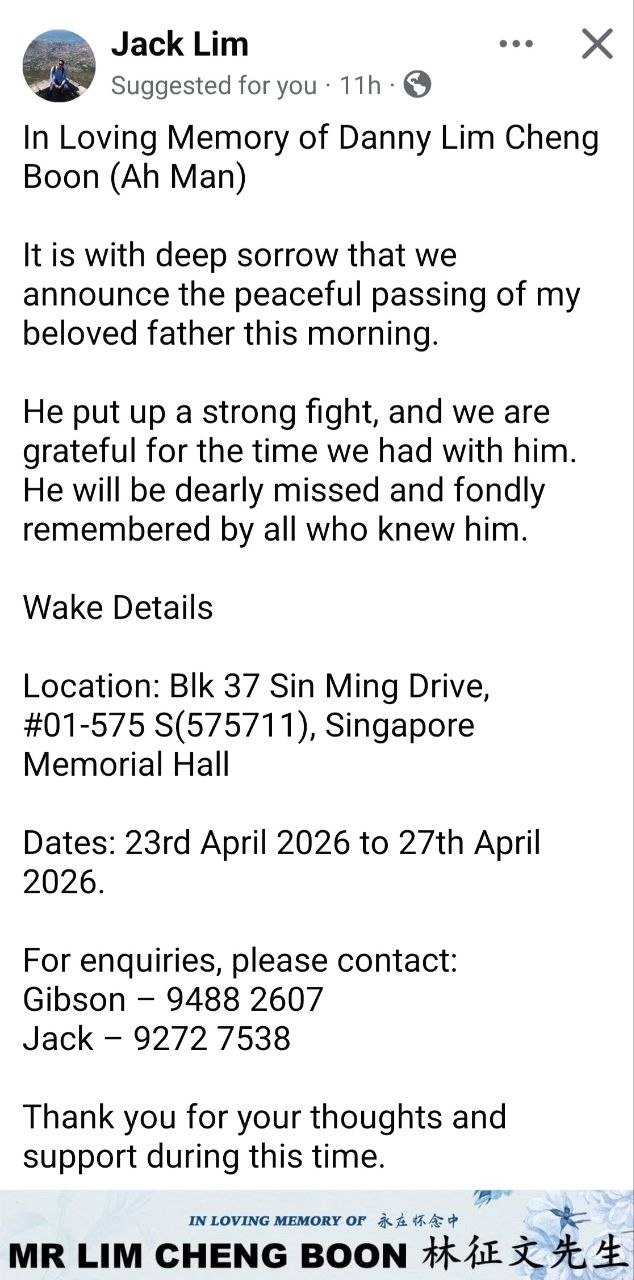Viewport: 634px width, 1280px height.
Task: Open the In Loving Memory photo
Action: tap(317, 1235)
